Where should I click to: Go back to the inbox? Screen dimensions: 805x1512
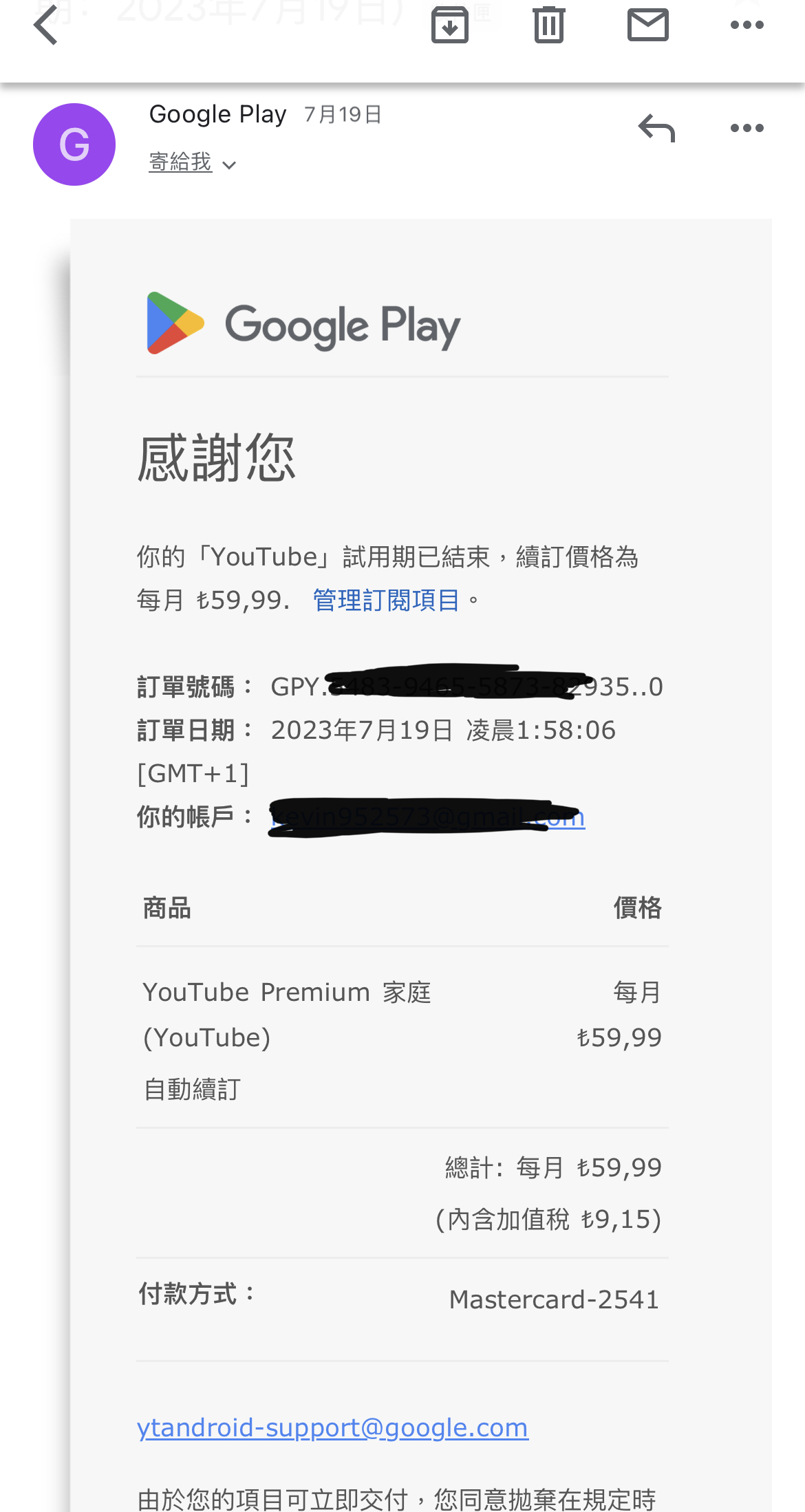point(45,25)
